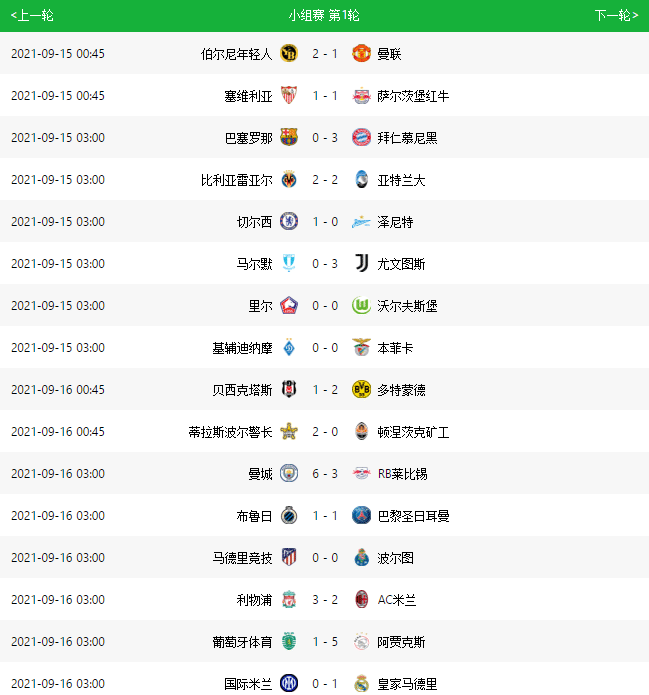
Task: Open match 巴塞罗那 vs 拜仁慕尼黑
Action: (x=324, y=138)
